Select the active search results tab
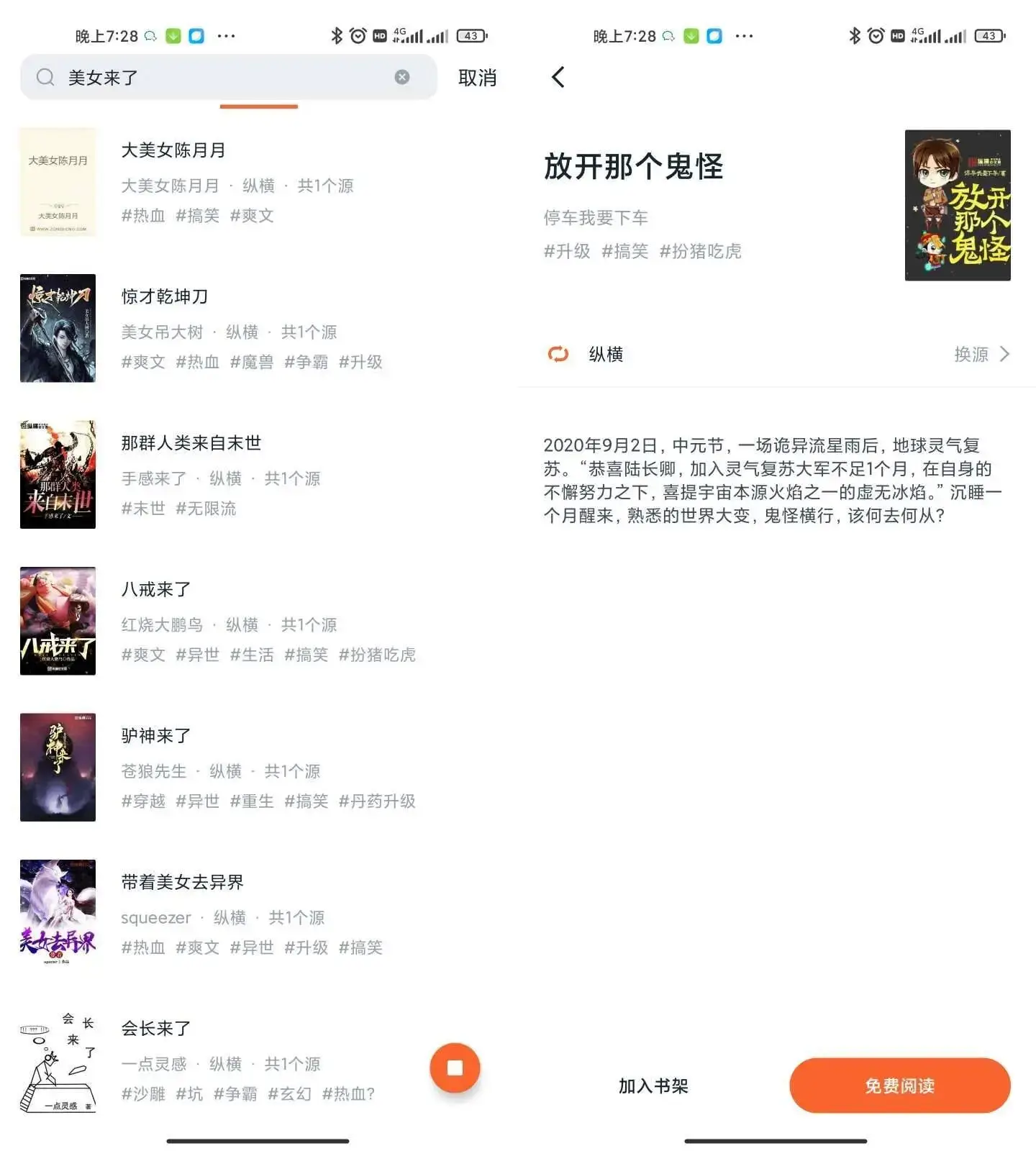Screen dimensions: 1036x1151 point(258,108)
